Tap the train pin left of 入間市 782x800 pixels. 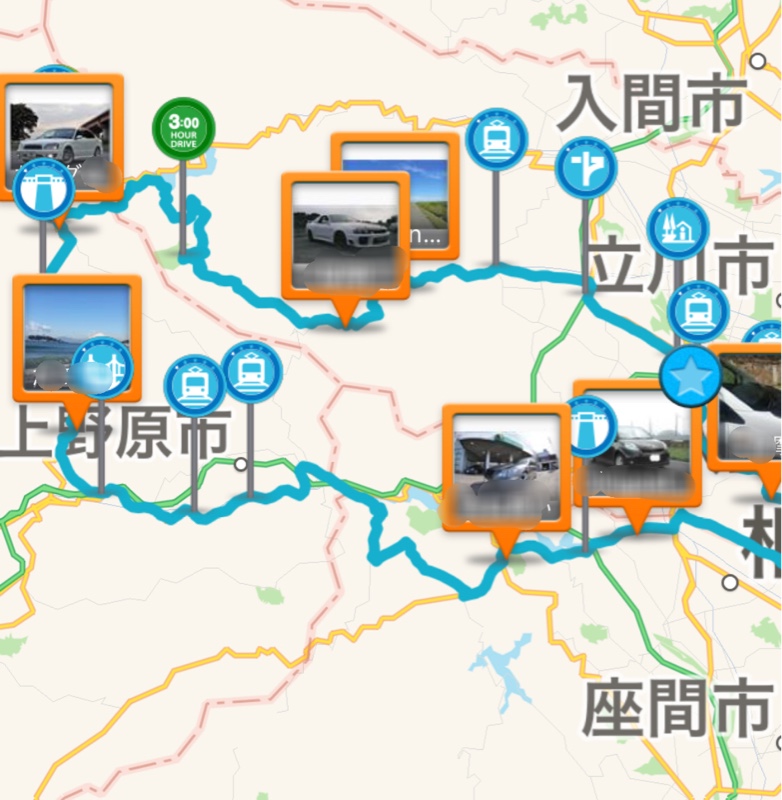496,138
